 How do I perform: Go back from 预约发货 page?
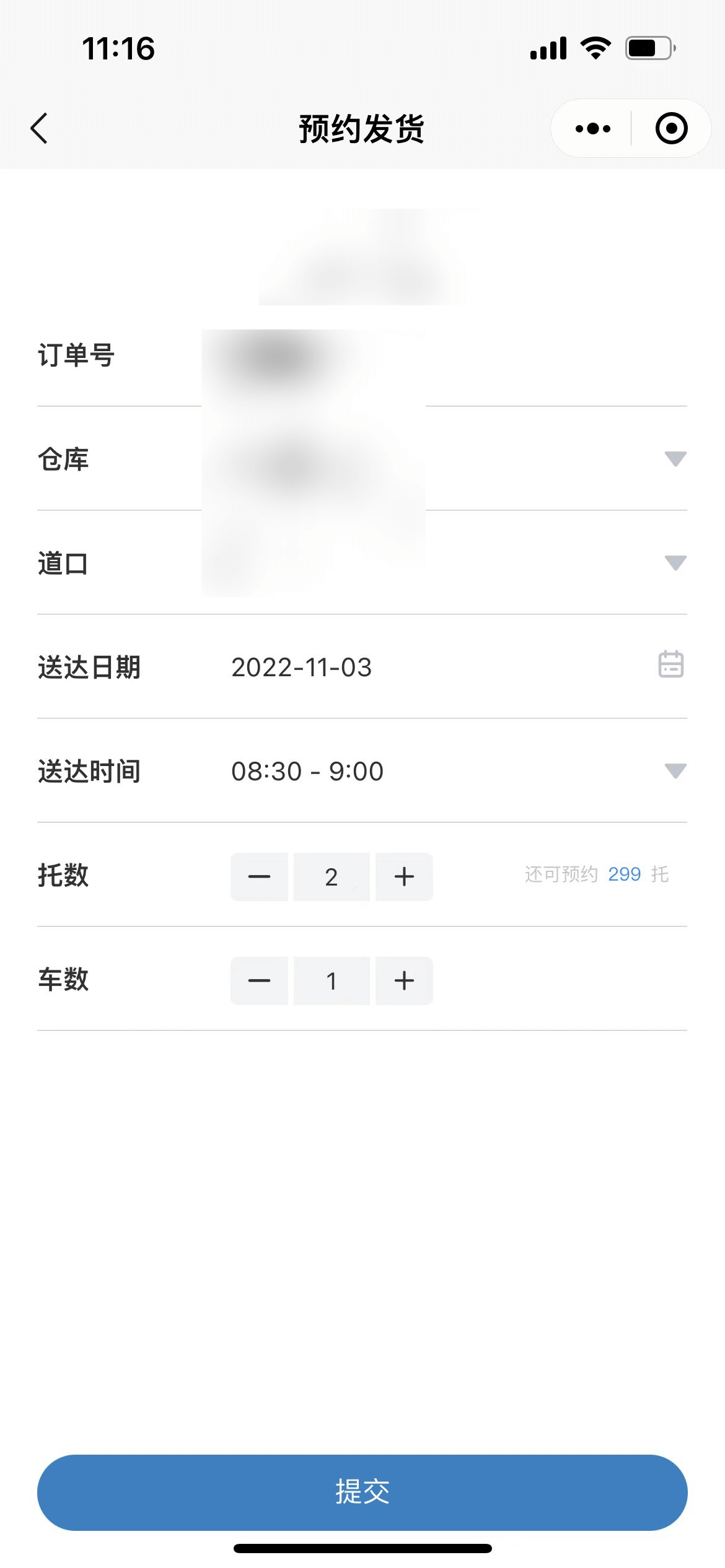(x=39, y=128)
